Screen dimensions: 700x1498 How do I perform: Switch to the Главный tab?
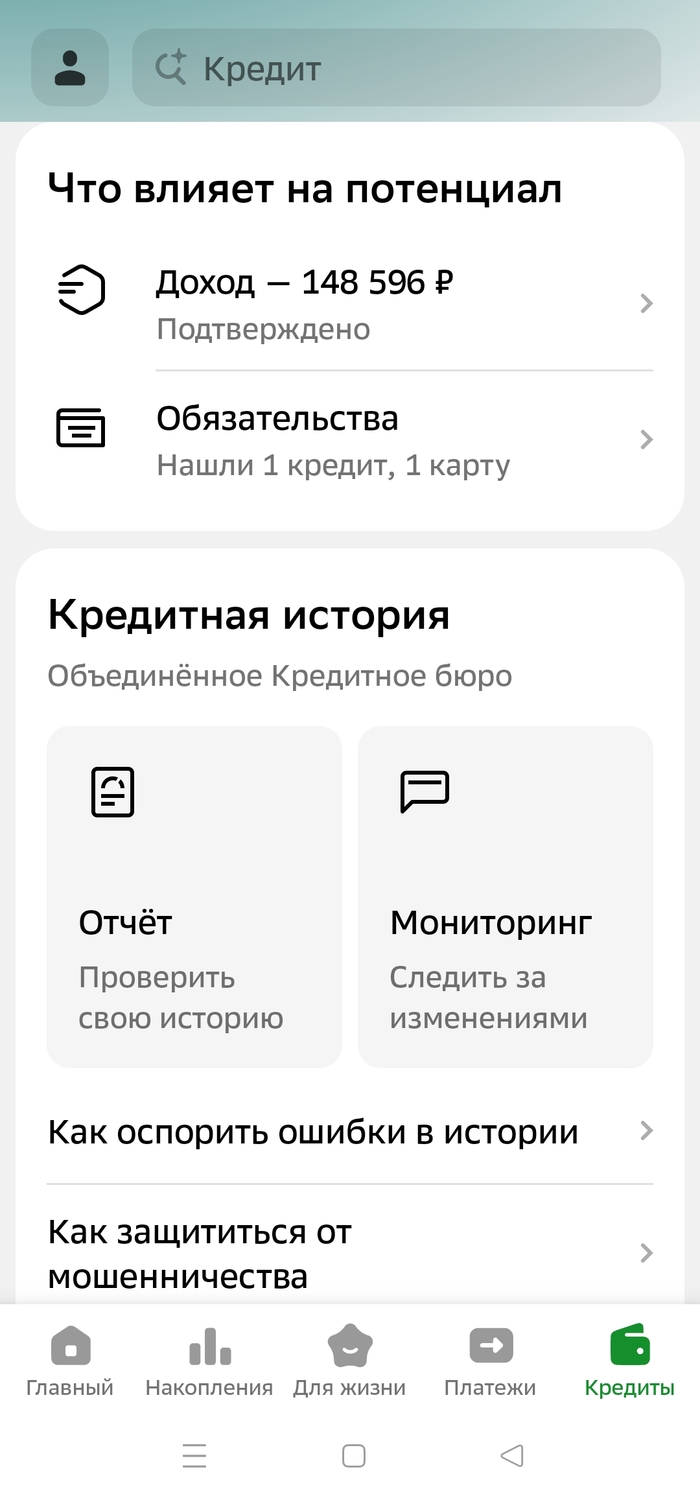click(70, 1361)
